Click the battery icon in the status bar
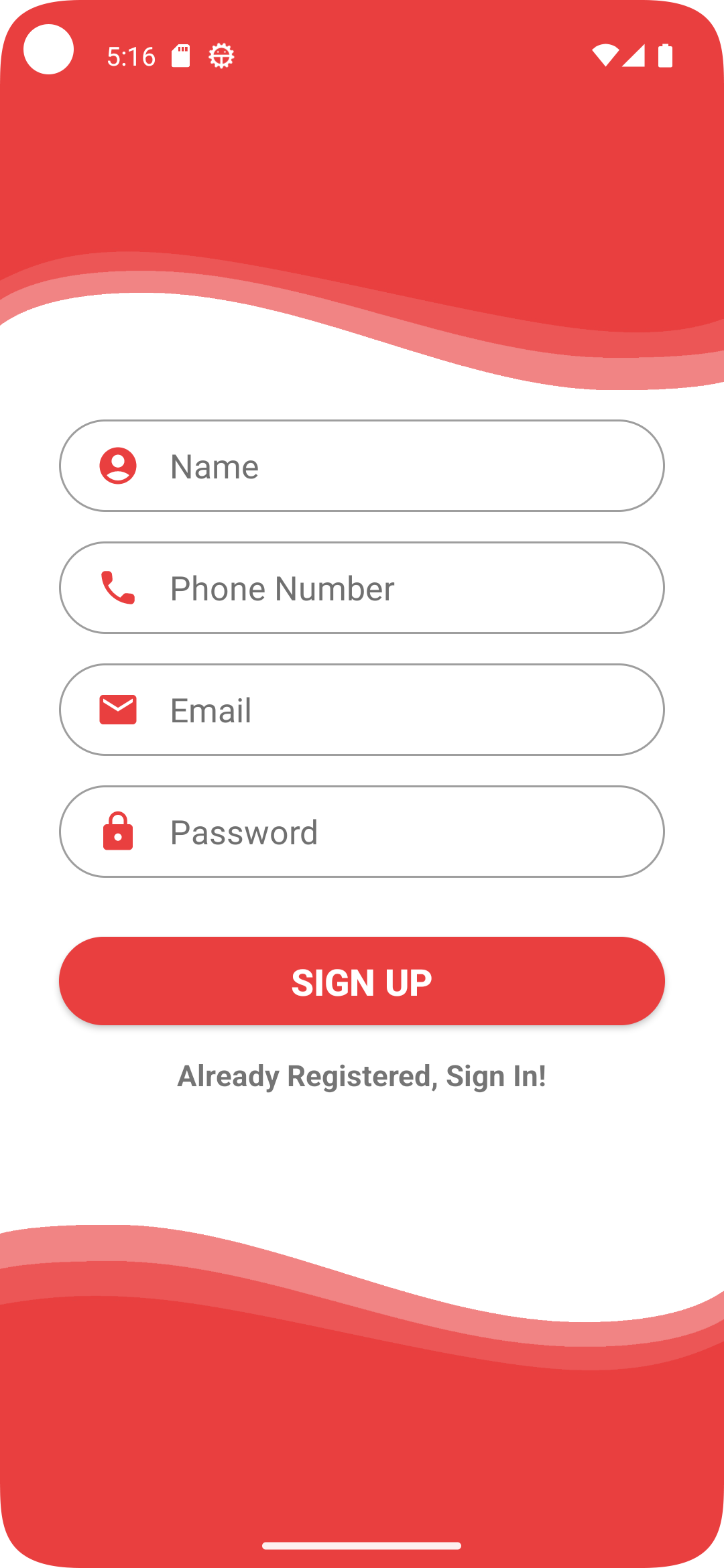The width and height of the screenshot is (724, 1568). point(666,56)
